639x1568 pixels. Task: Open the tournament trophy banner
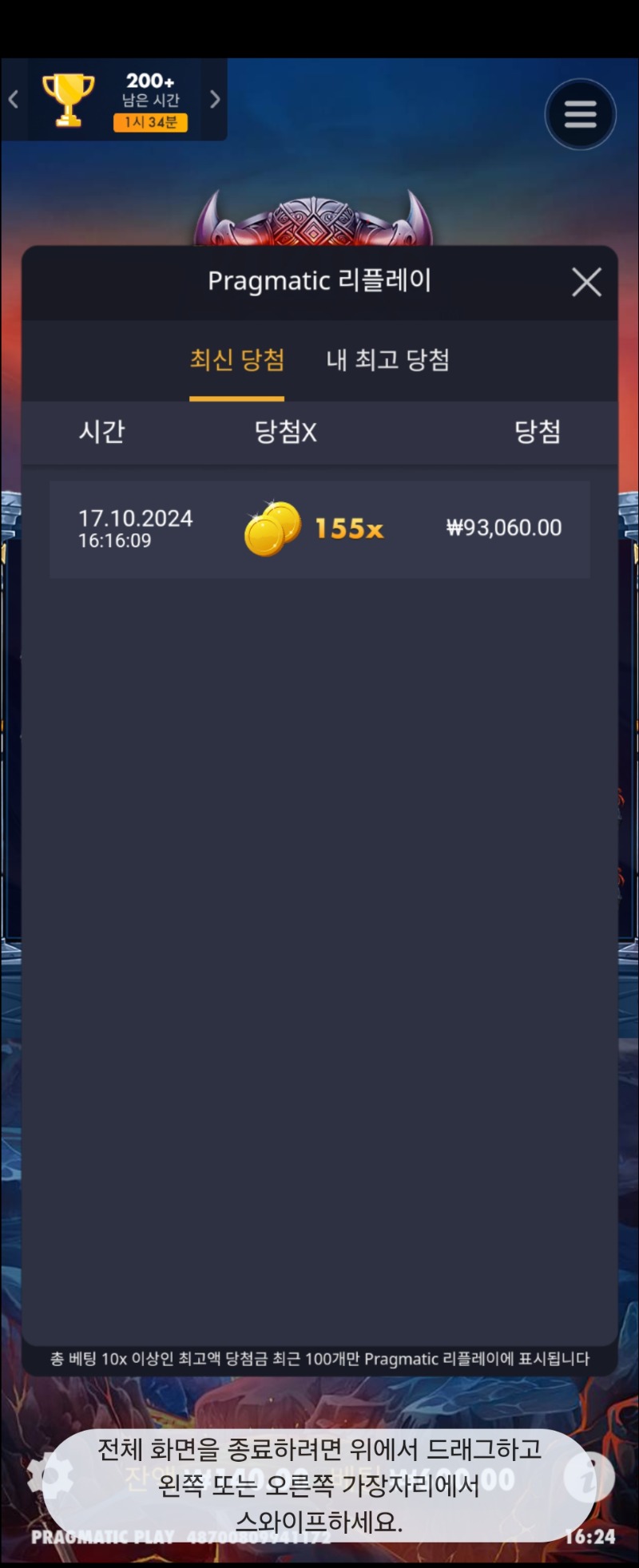(x=116, y=100)
